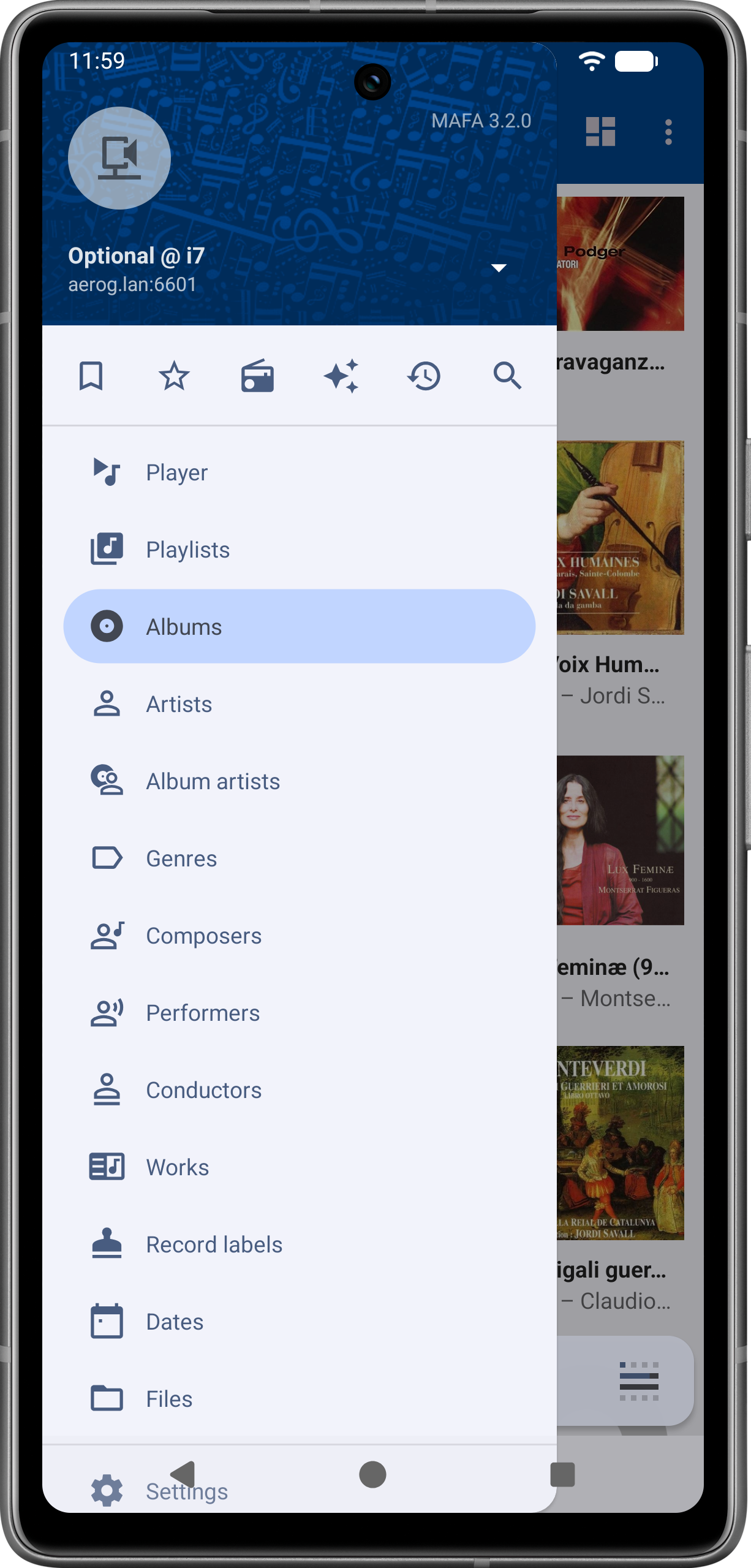Image resolution: width=751 pixels, height=1568 pixels.
Task: Open search from the drawer
Action: click(x=507, y=376)
